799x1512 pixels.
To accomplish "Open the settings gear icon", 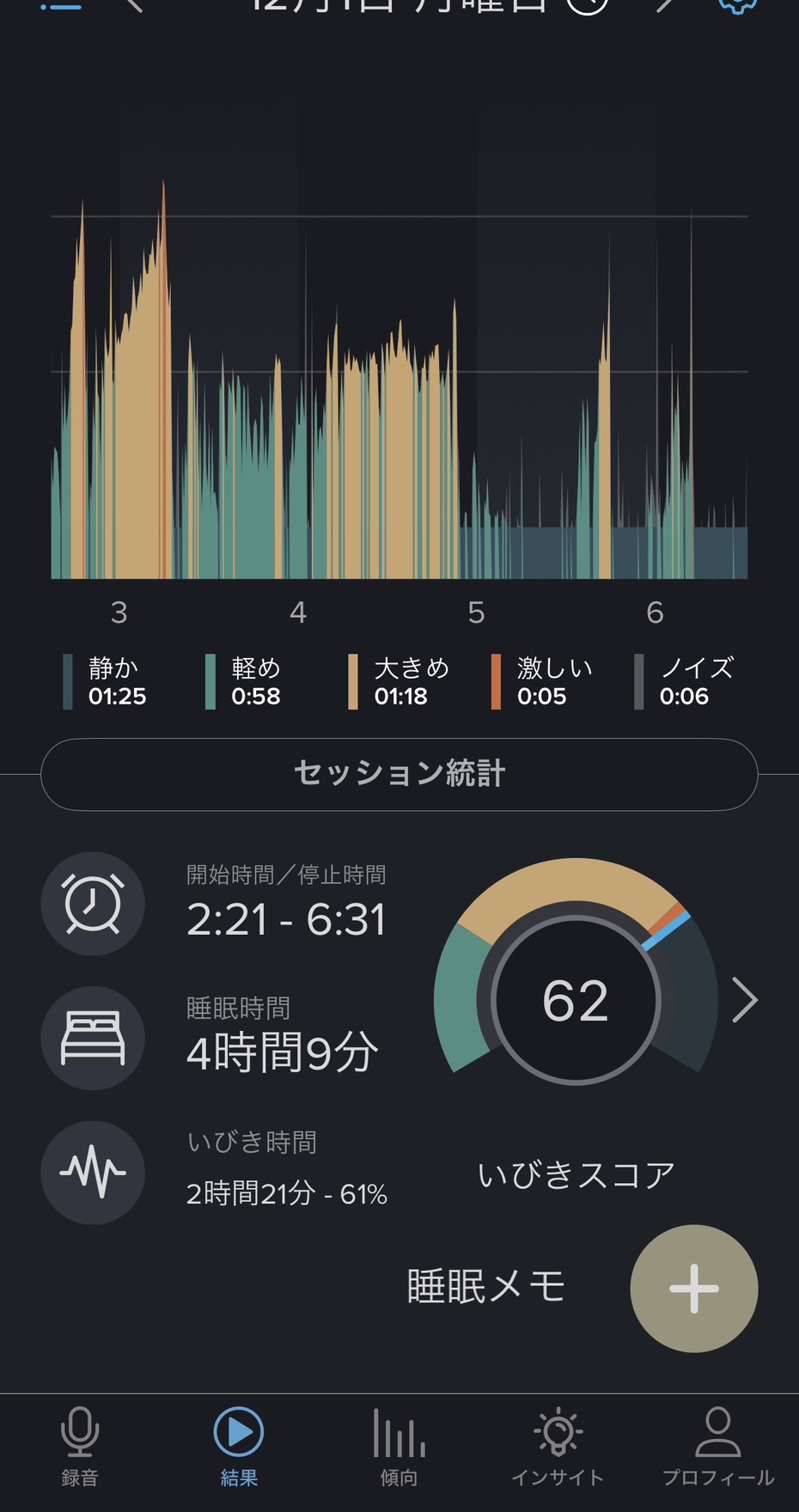I will click(737, 5).
